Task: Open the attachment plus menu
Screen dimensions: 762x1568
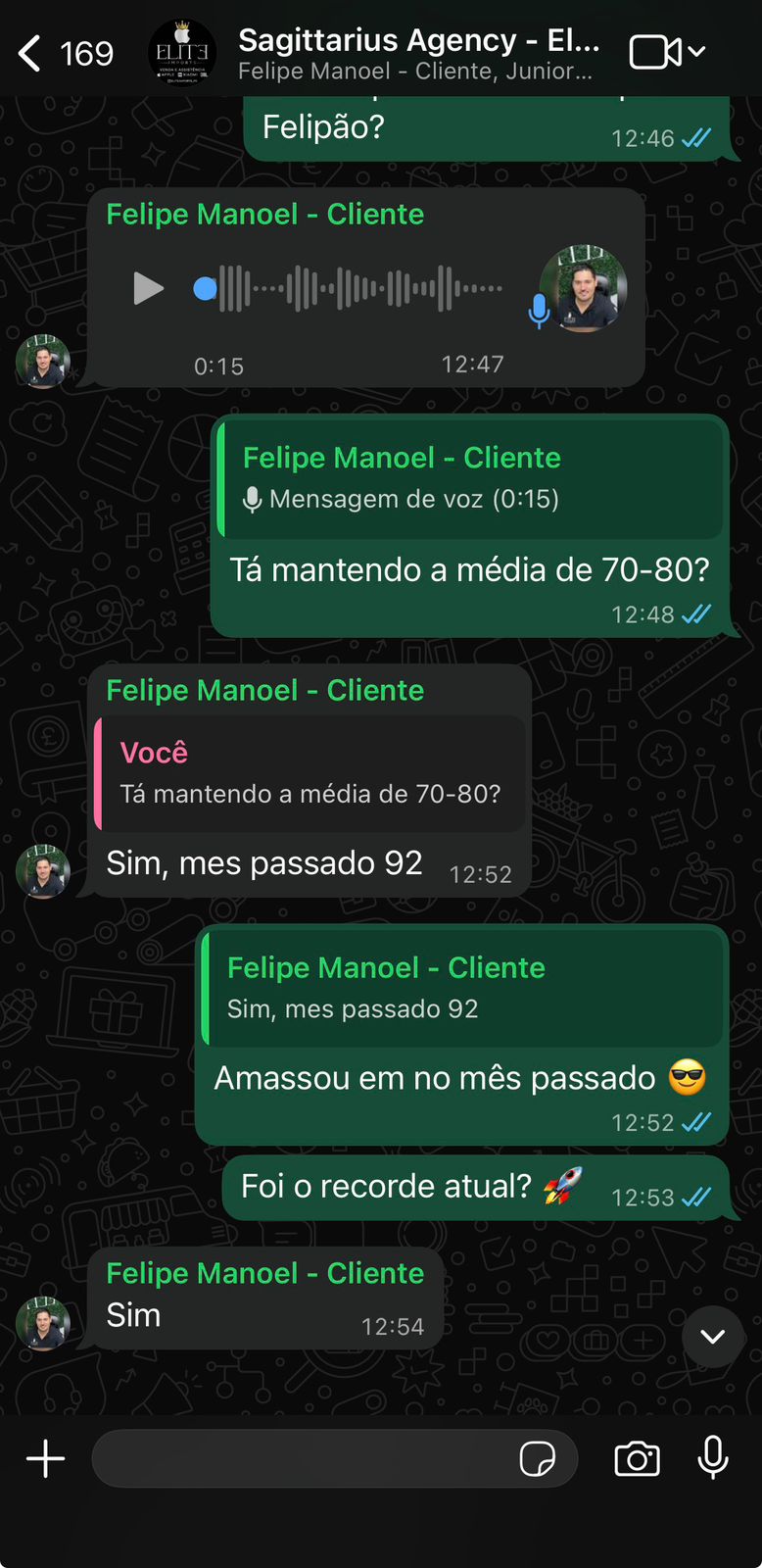Action: pyautogui.click(x=45, y=1458)
